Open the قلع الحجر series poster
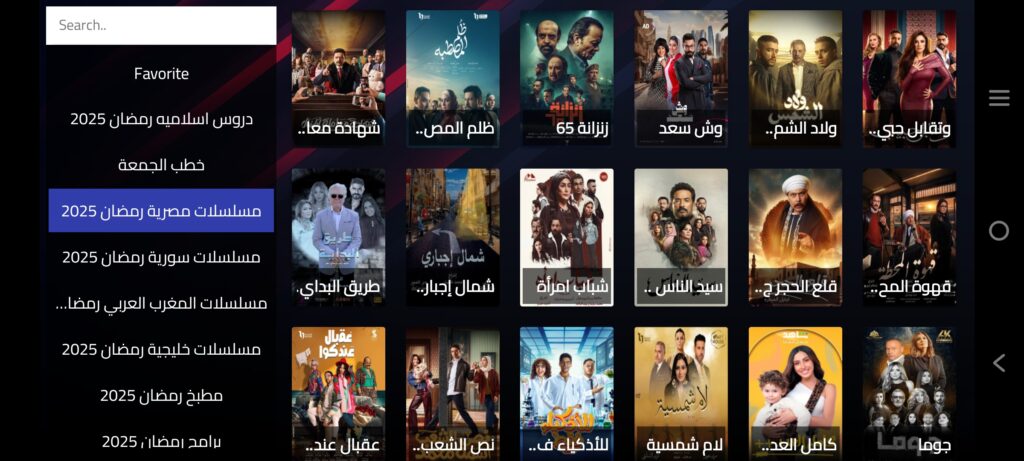This screenshot has height=461, width=1024. point(794,237)
